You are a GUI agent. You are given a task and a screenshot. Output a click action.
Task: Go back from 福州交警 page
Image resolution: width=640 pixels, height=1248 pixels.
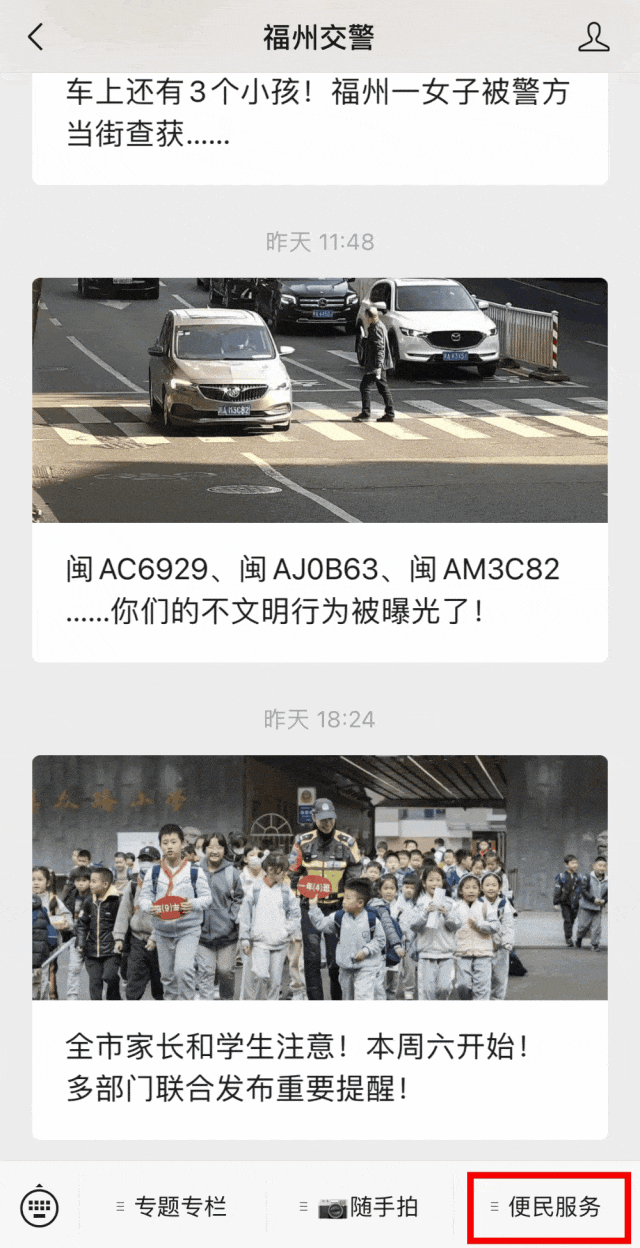36,38
